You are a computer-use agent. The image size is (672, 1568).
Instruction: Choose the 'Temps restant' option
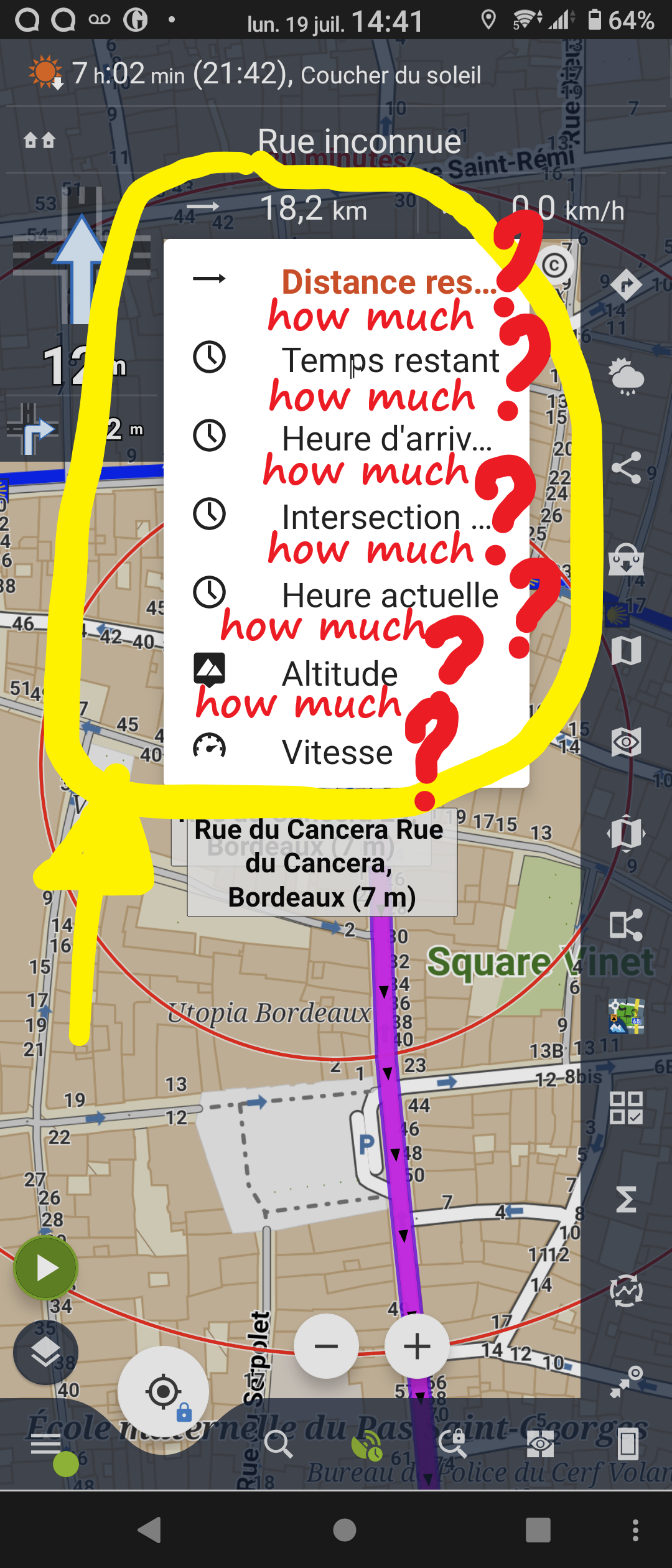click(x=346, y=360)
